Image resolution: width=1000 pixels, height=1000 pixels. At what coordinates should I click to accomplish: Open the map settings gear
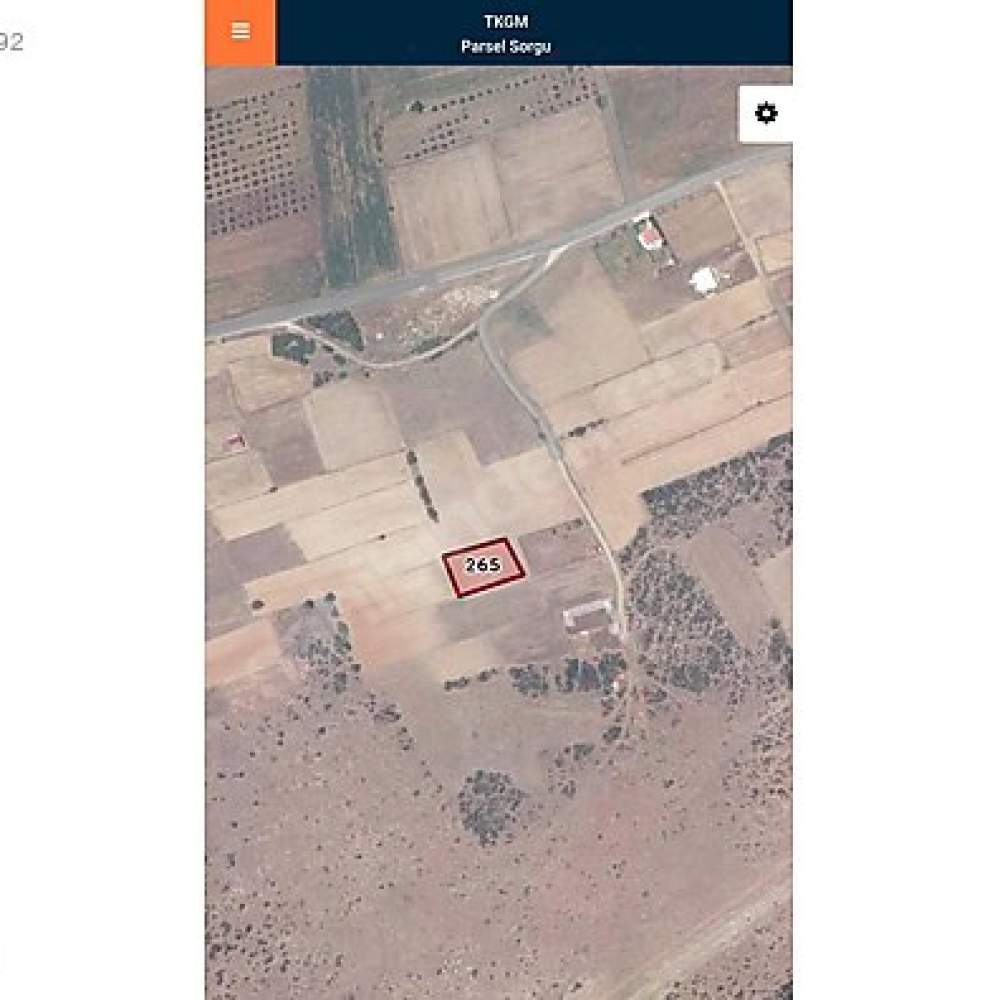point(765,114)
